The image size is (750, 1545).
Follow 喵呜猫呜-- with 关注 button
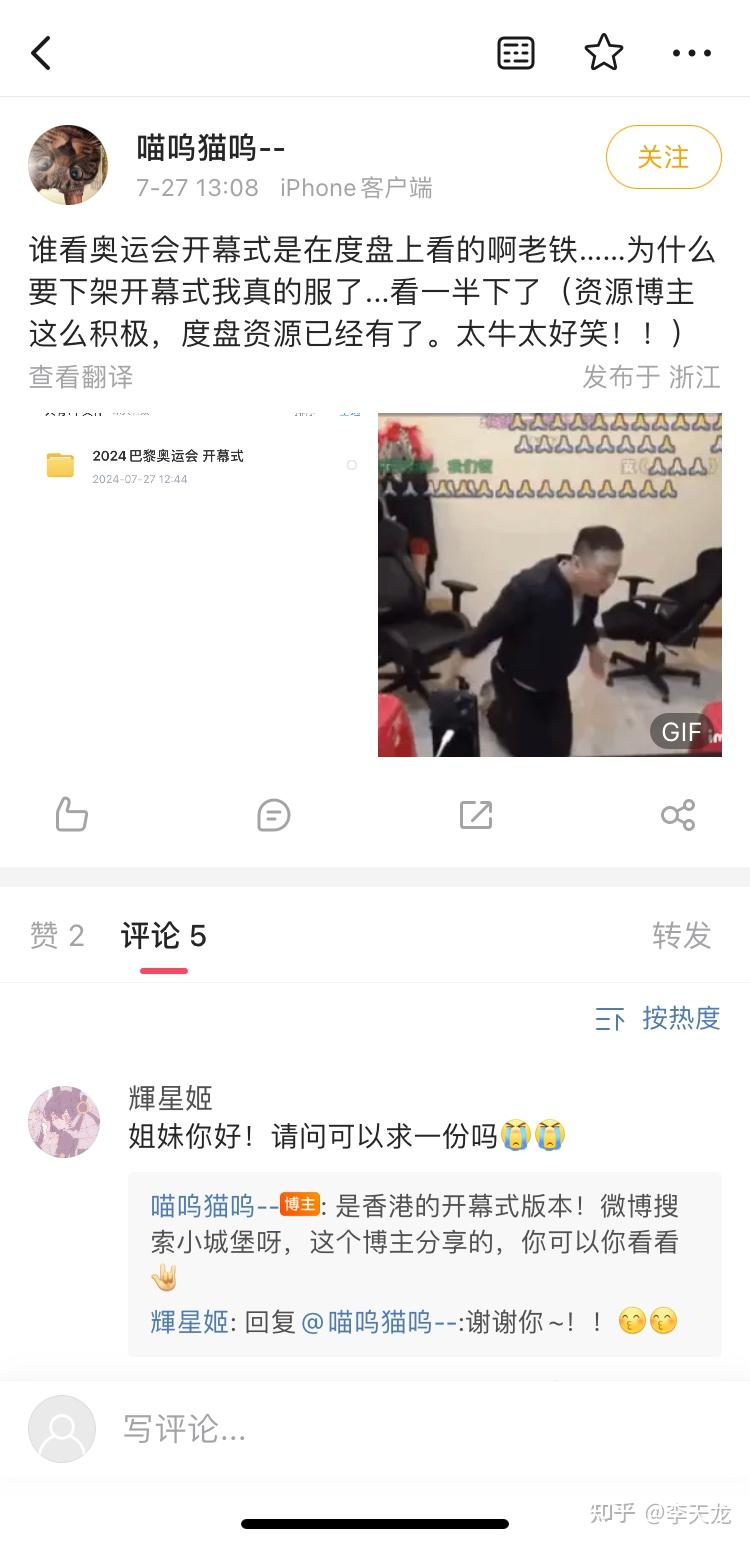[663, 157]
